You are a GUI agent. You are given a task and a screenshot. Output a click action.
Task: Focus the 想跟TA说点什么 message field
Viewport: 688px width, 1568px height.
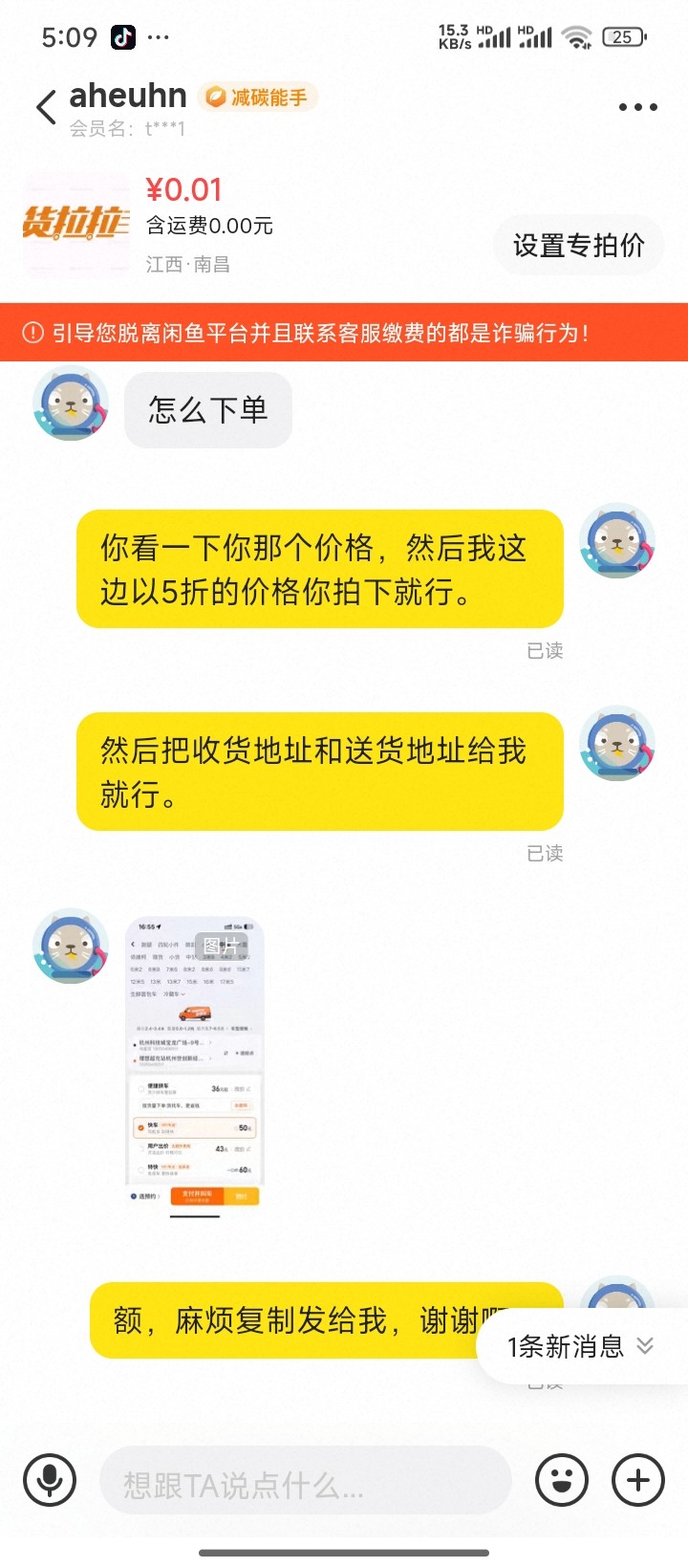tap(306, 1484)
